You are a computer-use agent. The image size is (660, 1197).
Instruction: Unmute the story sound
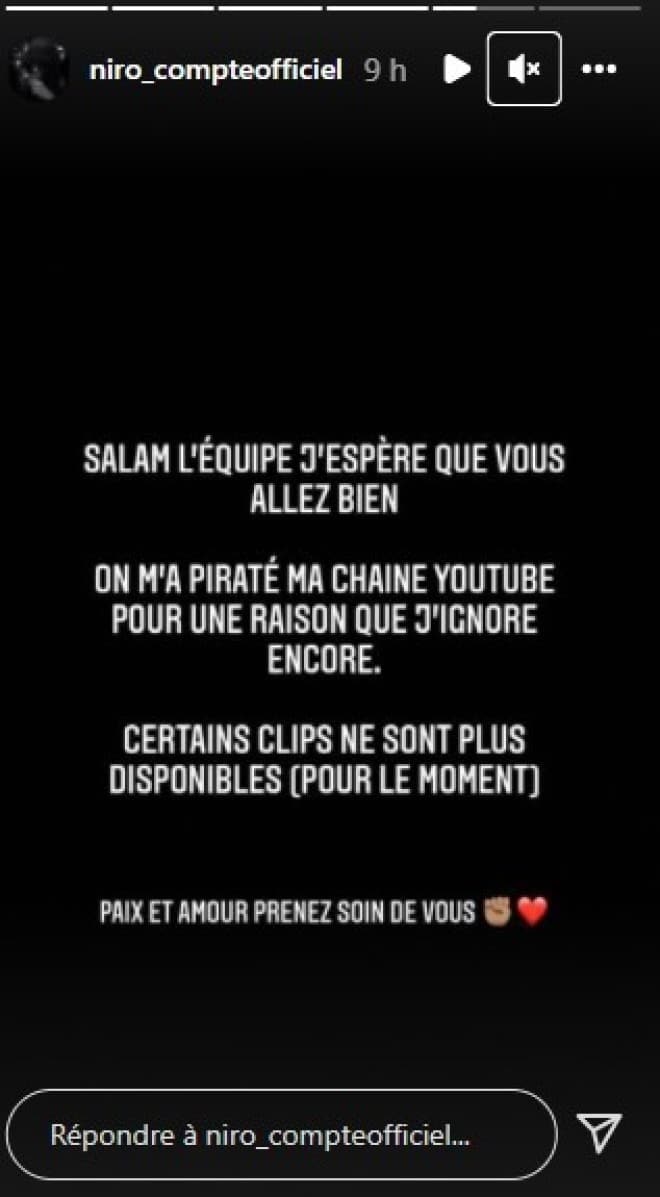[x=524, y=69]
